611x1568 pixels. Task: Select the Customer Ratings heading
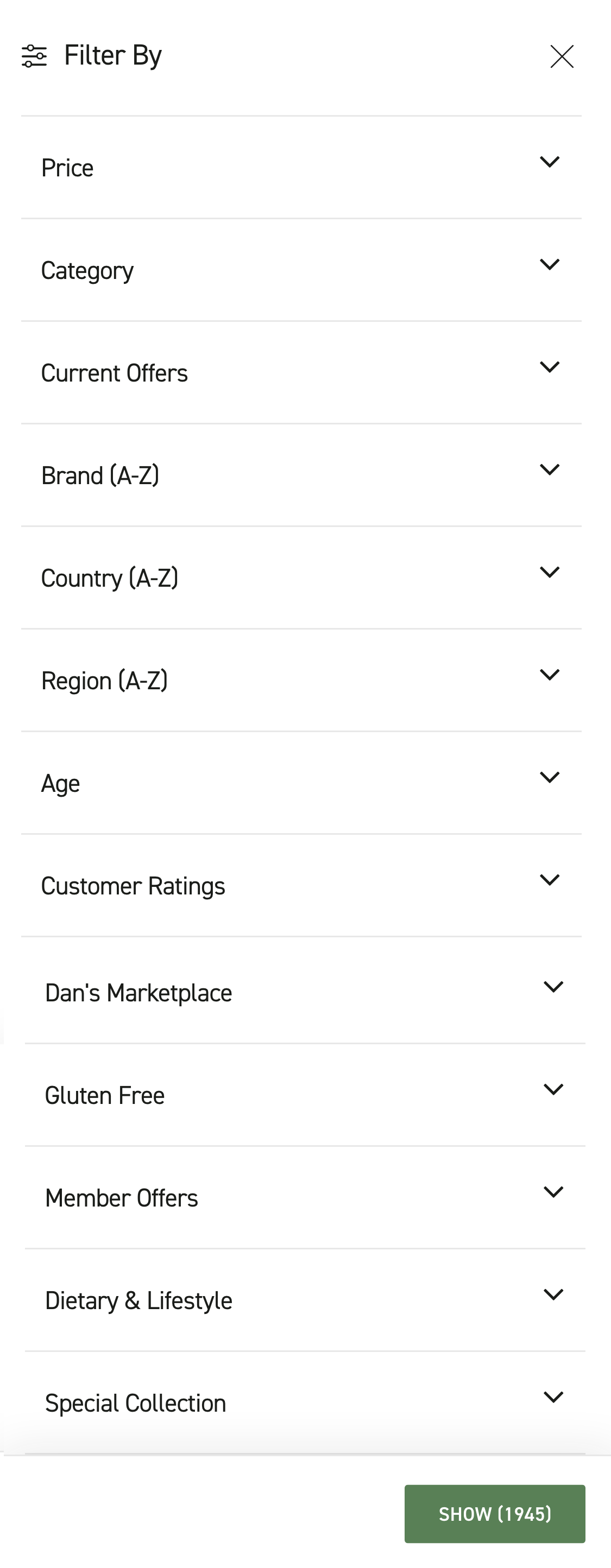[134, 886]
